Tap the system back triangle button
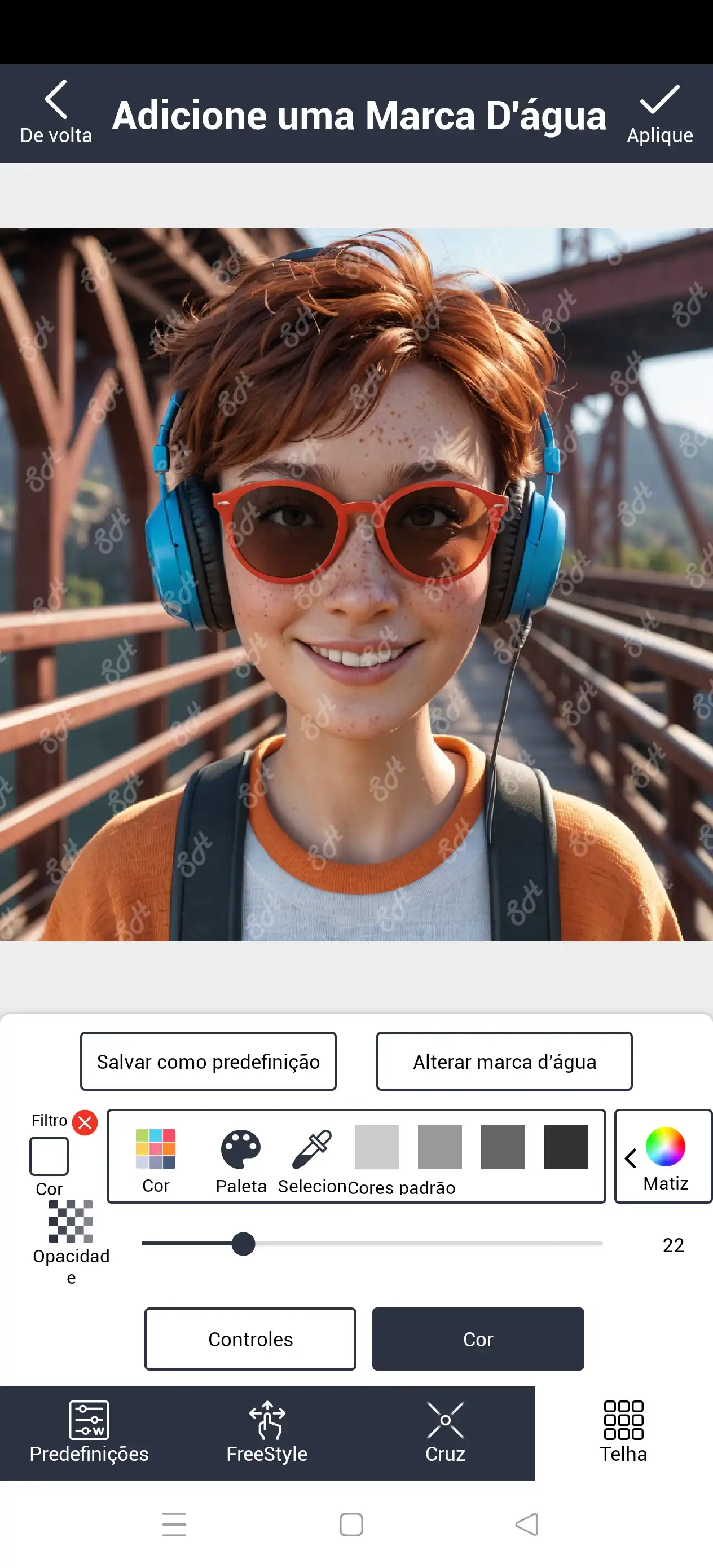The height and width of the screenshot is (1568, 713). pos(527,1524)
